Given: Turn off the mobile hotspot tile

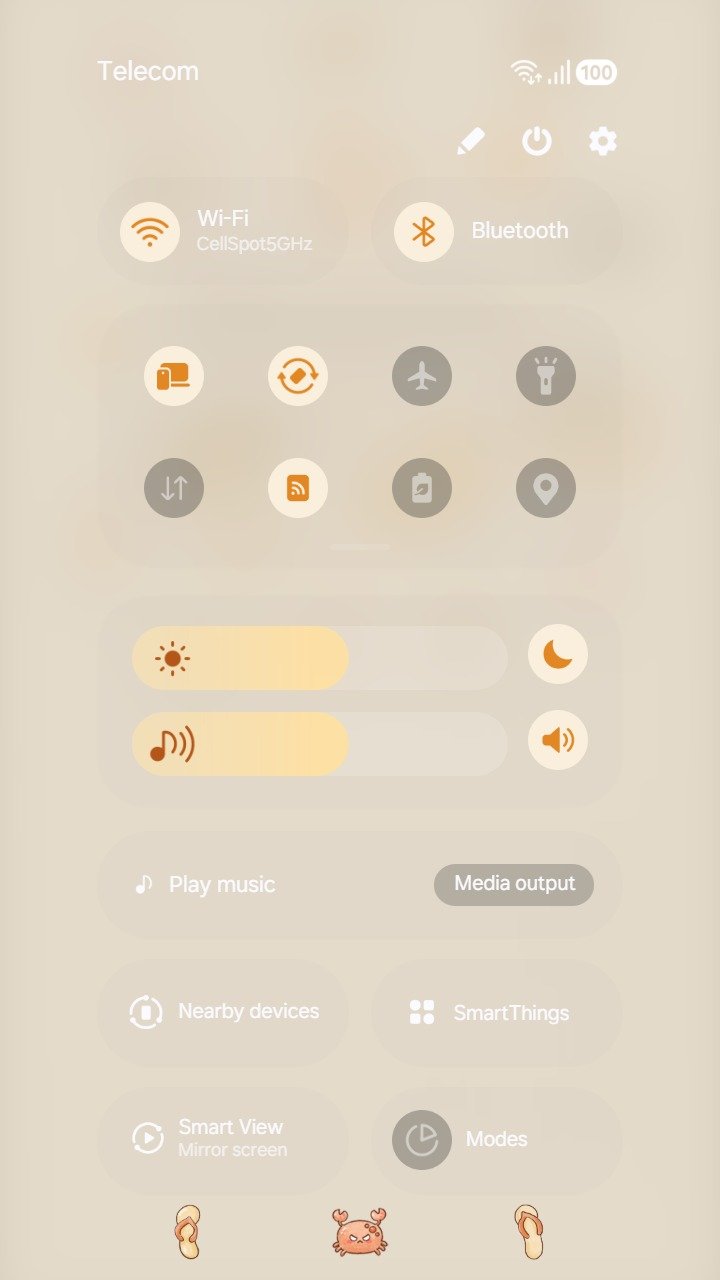Looking at the screenshot, I should (298, 488).
